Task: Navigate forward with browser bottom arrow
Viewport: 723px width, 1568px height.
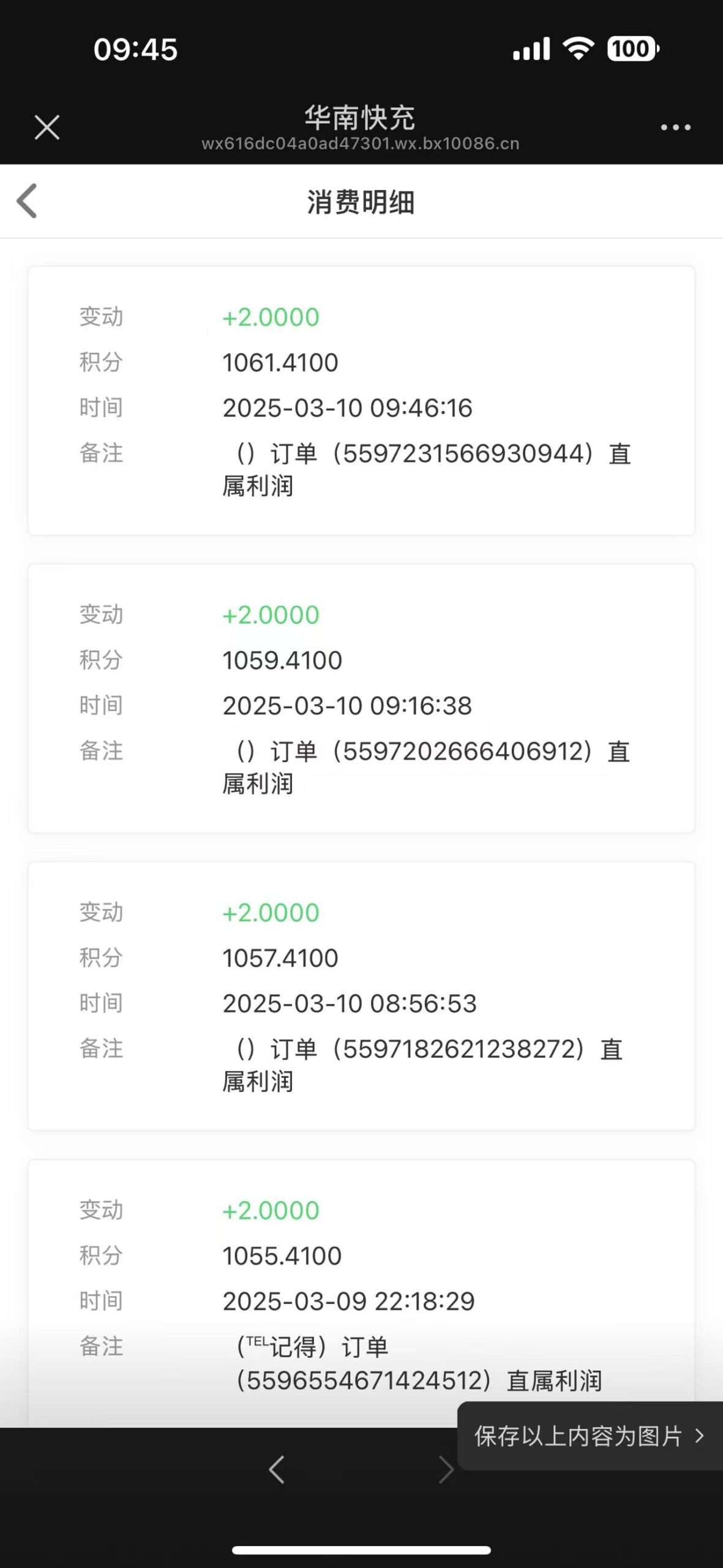Action: [446, 1469]
